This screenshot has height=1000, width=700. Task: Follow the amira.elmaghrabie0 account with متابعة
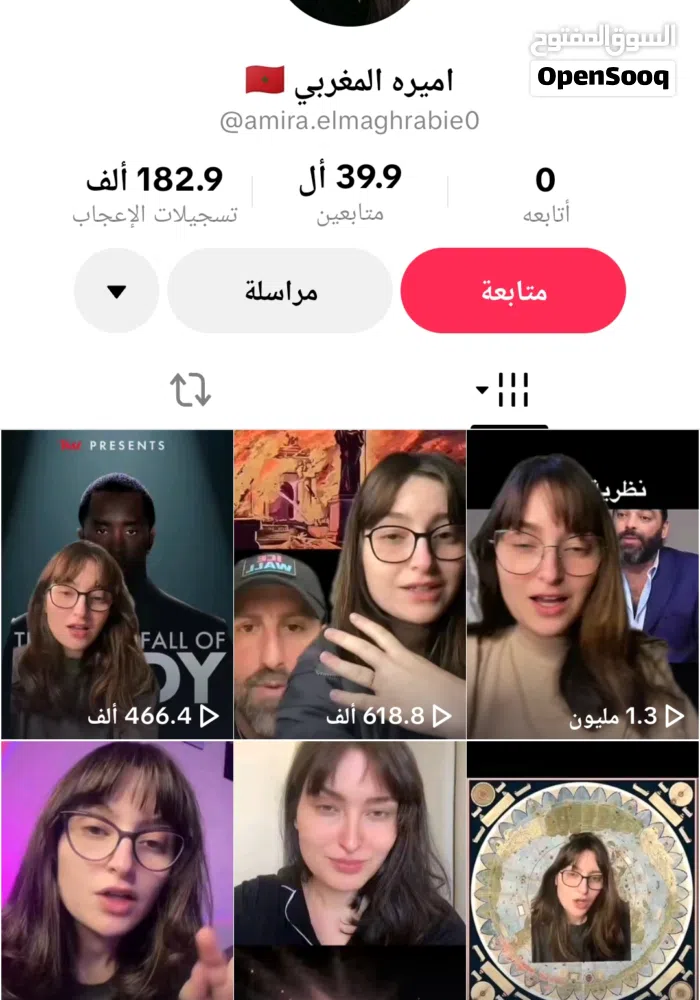(513, 291)
